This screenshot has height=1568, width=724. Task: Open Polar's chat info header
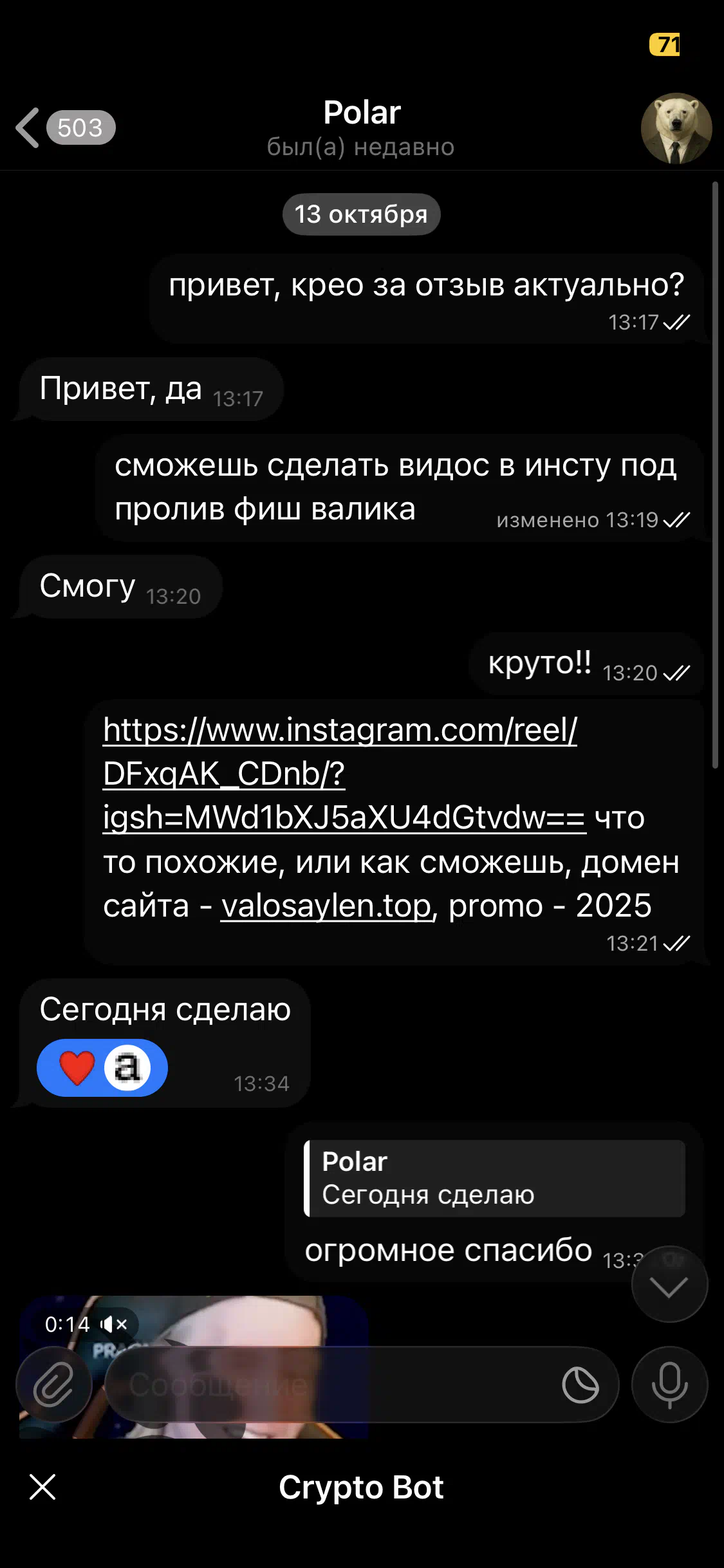pos(362,127)
